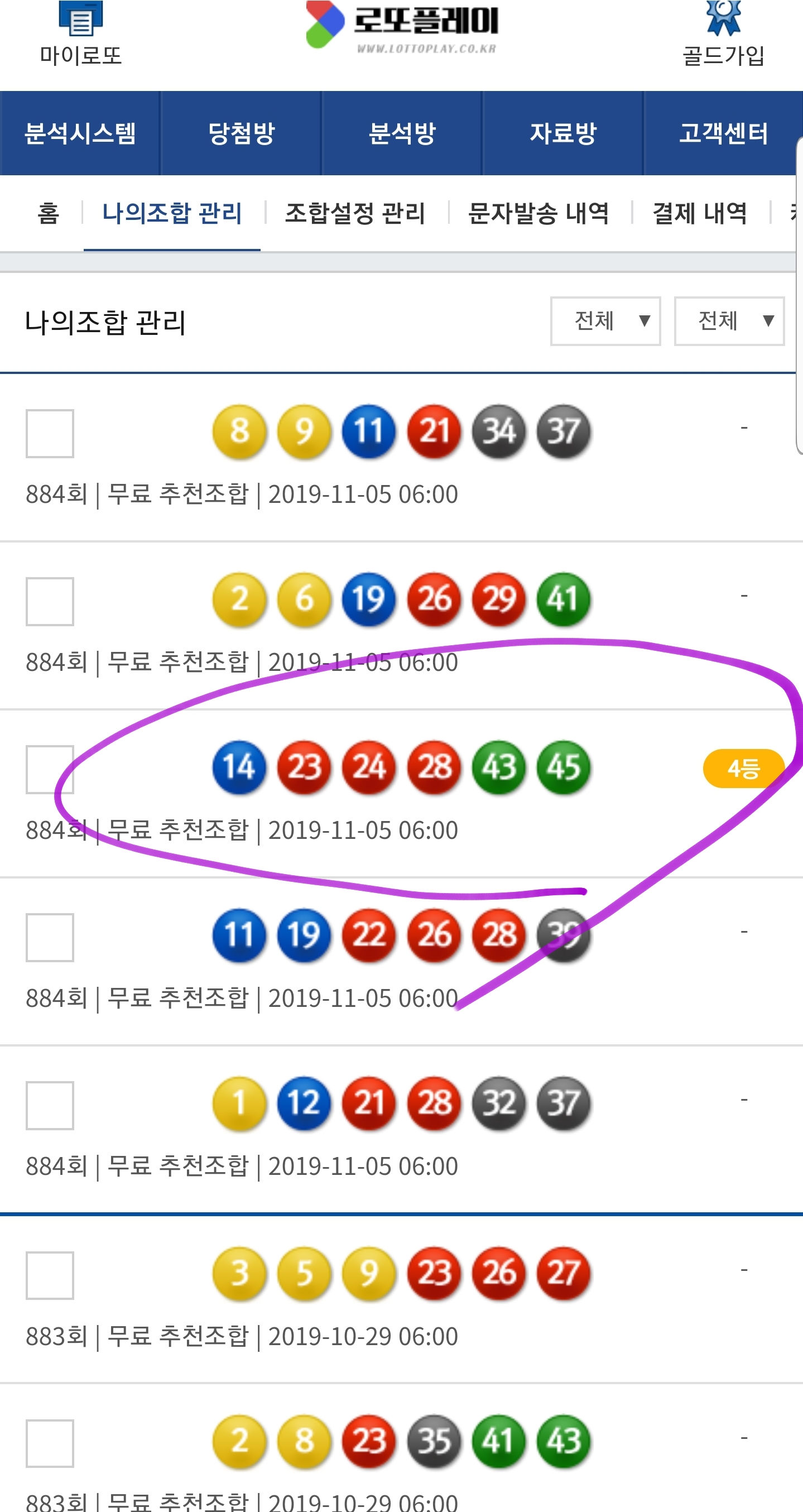Select the 나의조합 관리 sub-tab

click(x=172, y=213)
